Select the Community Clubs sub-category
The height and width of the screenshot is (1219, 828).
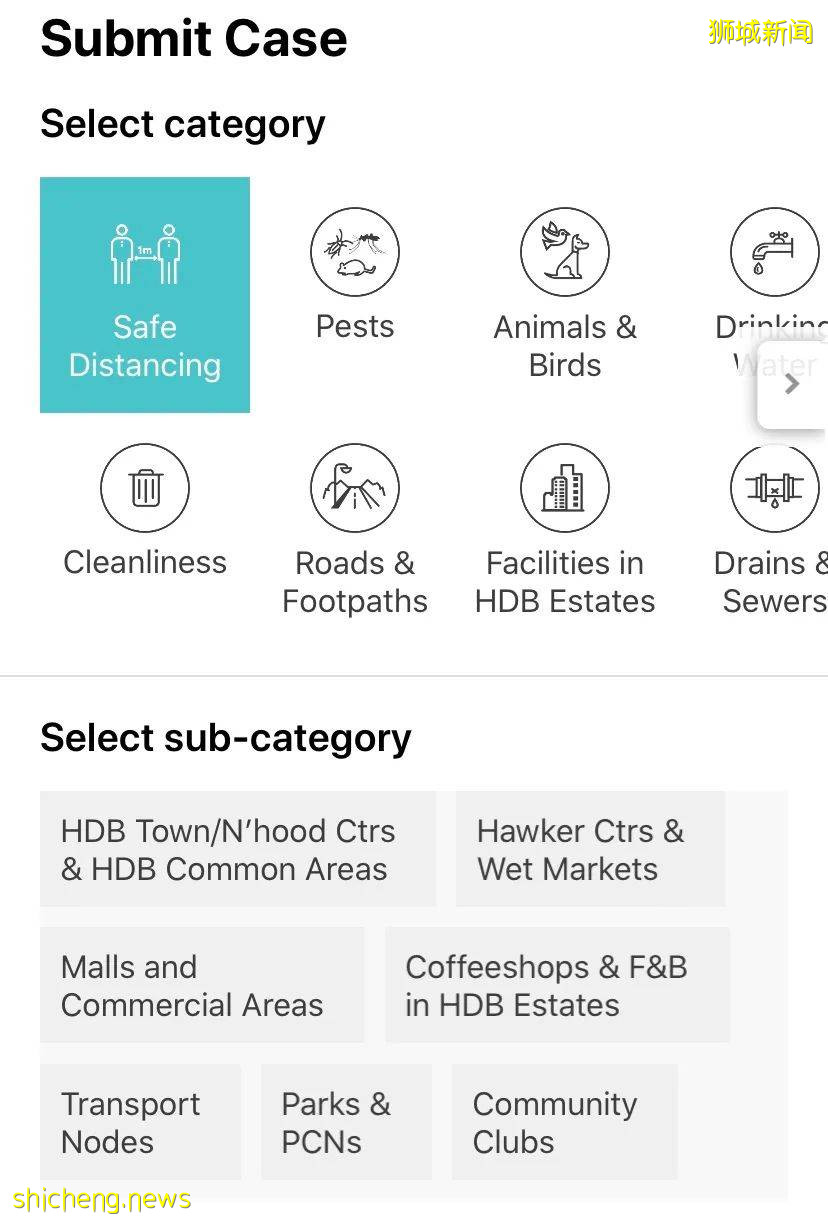point(564,1122)
